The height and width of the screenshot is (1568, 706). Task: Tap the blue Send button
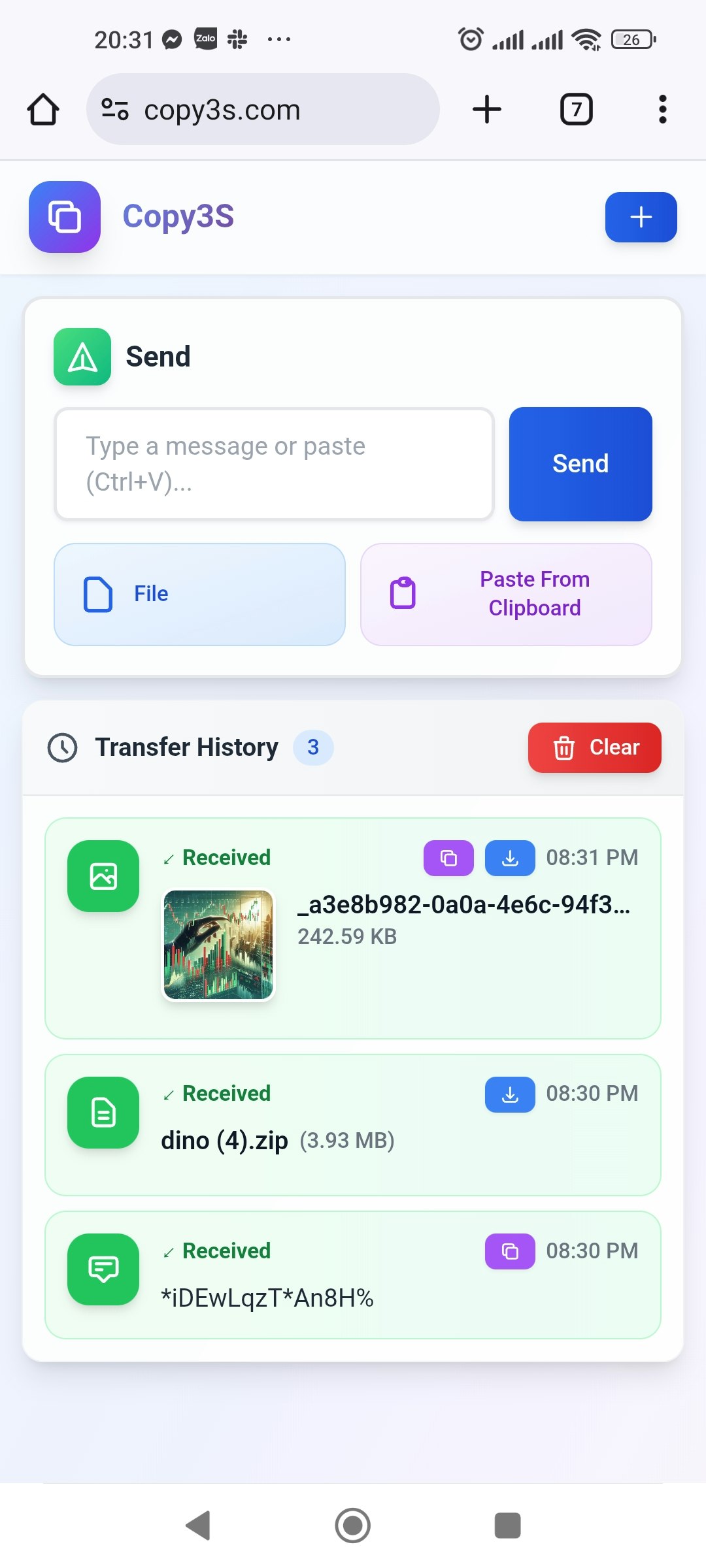point(580,464)
